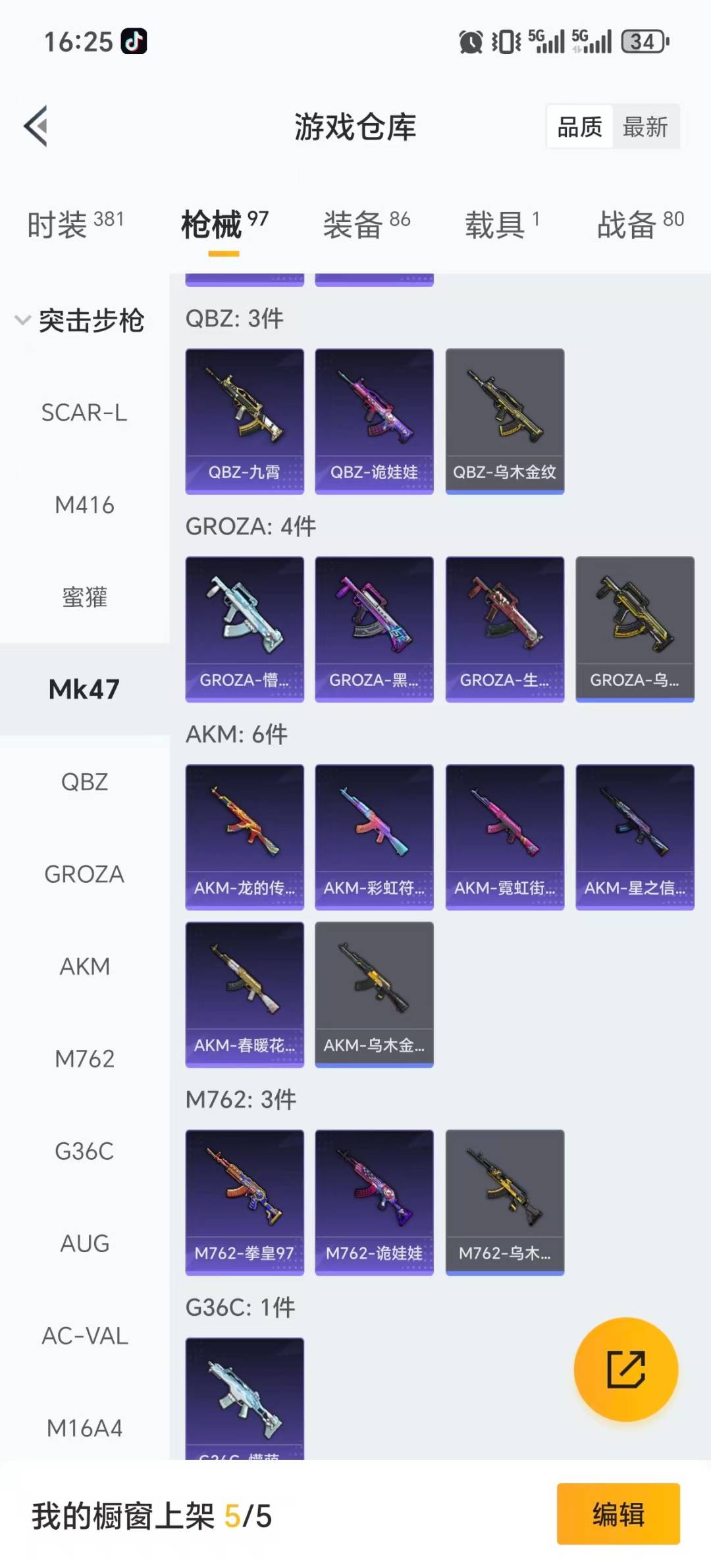The width and height of the screenshot is (711, 1568).
Task: Tap the yellow floating share button
Action: (625, 1369)
